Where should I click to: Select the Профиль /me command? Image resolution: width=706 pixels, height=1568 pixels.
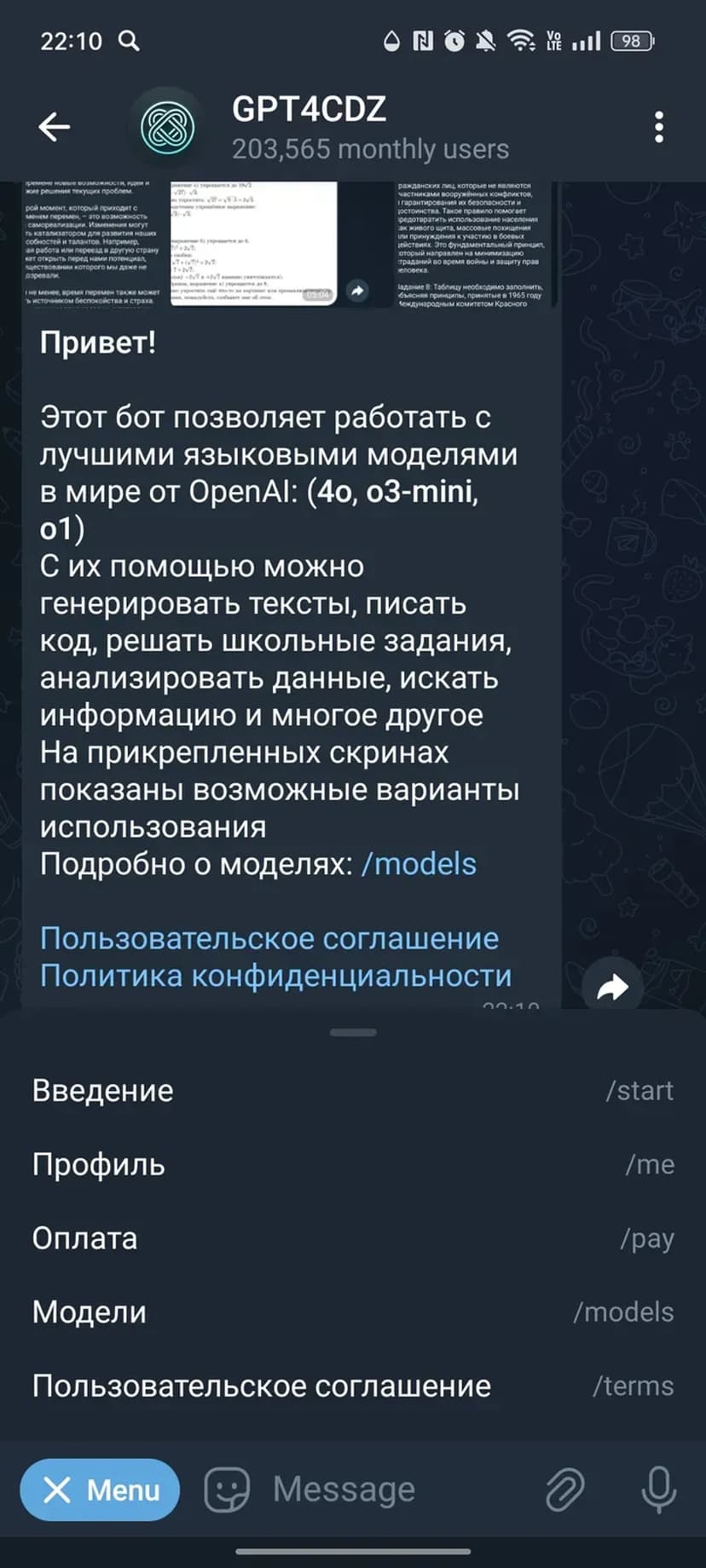[352, 1165]
